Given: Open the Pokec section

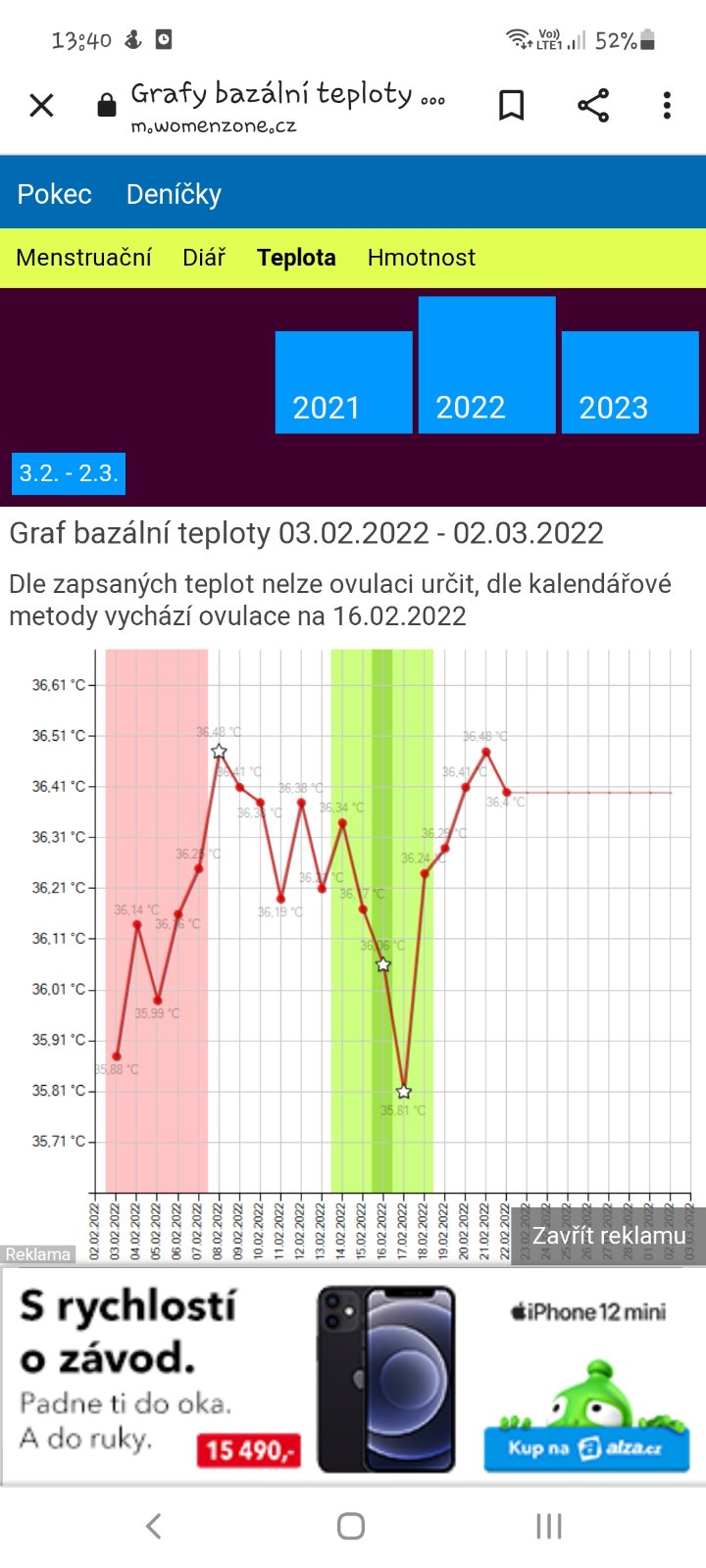Looking at the screenshot, I should pyautogui.click(x=54, y=194).
